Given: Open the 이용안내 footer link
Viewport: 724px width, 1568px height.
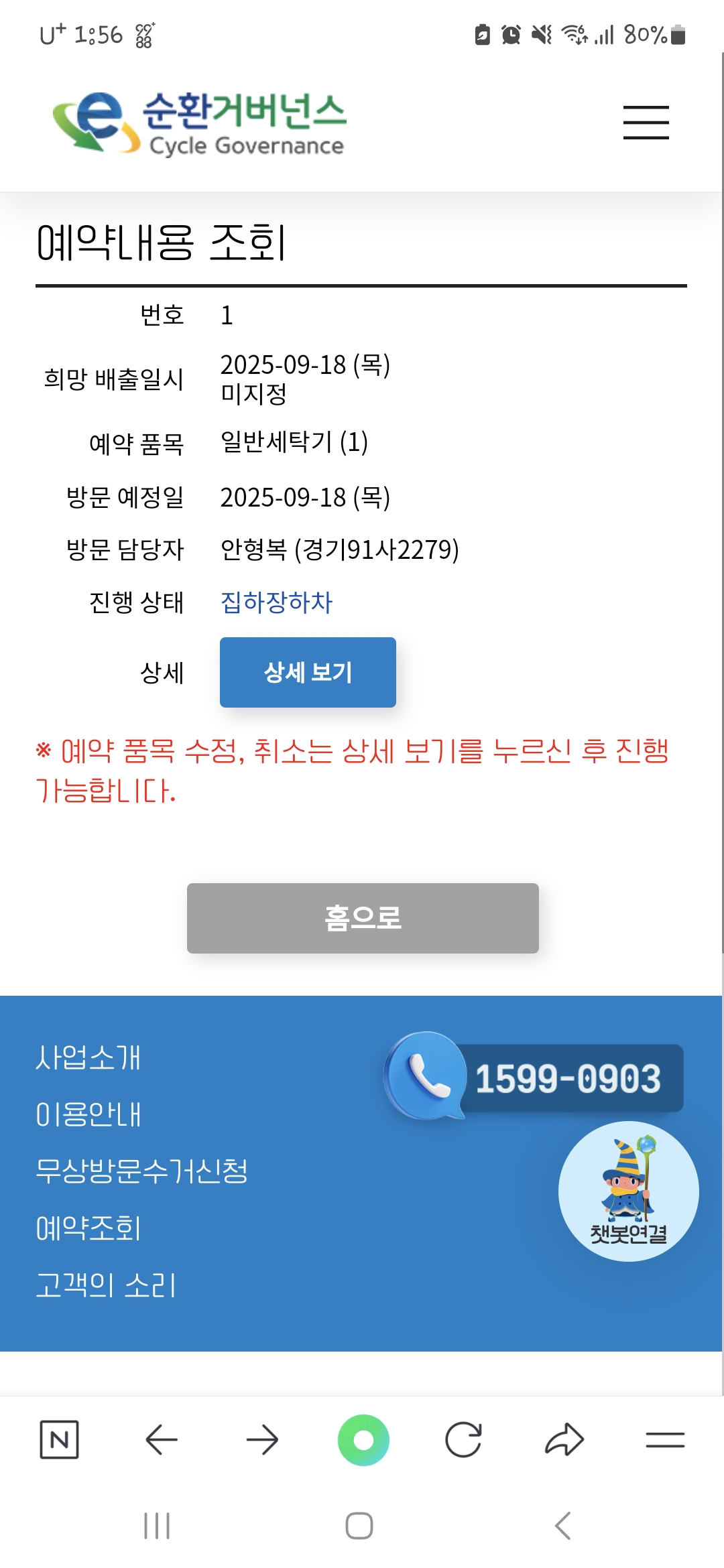Looking at the screenshot, I should pos(88,1114).
